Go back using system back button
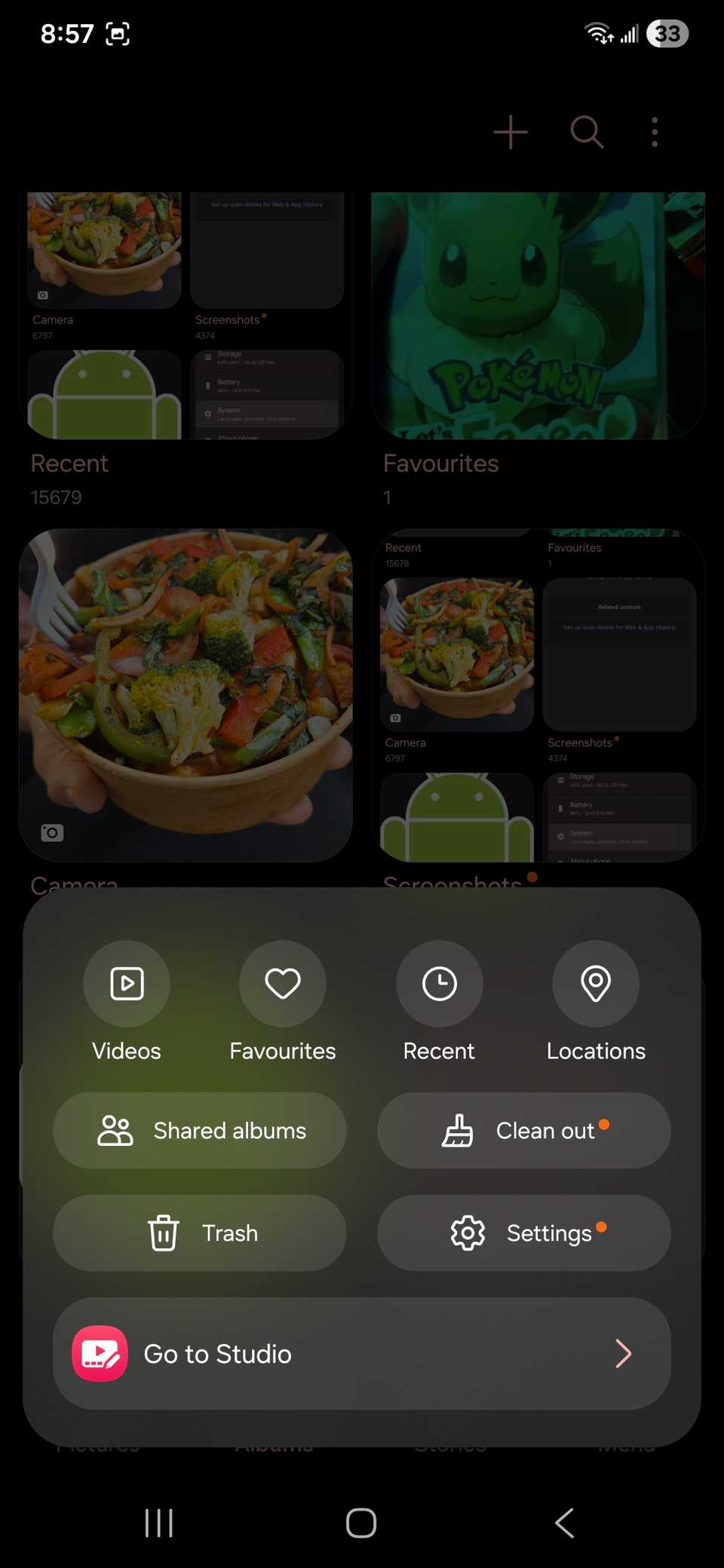The width and height of the screenshot is (724, 1568). (x=564, y=1523)
